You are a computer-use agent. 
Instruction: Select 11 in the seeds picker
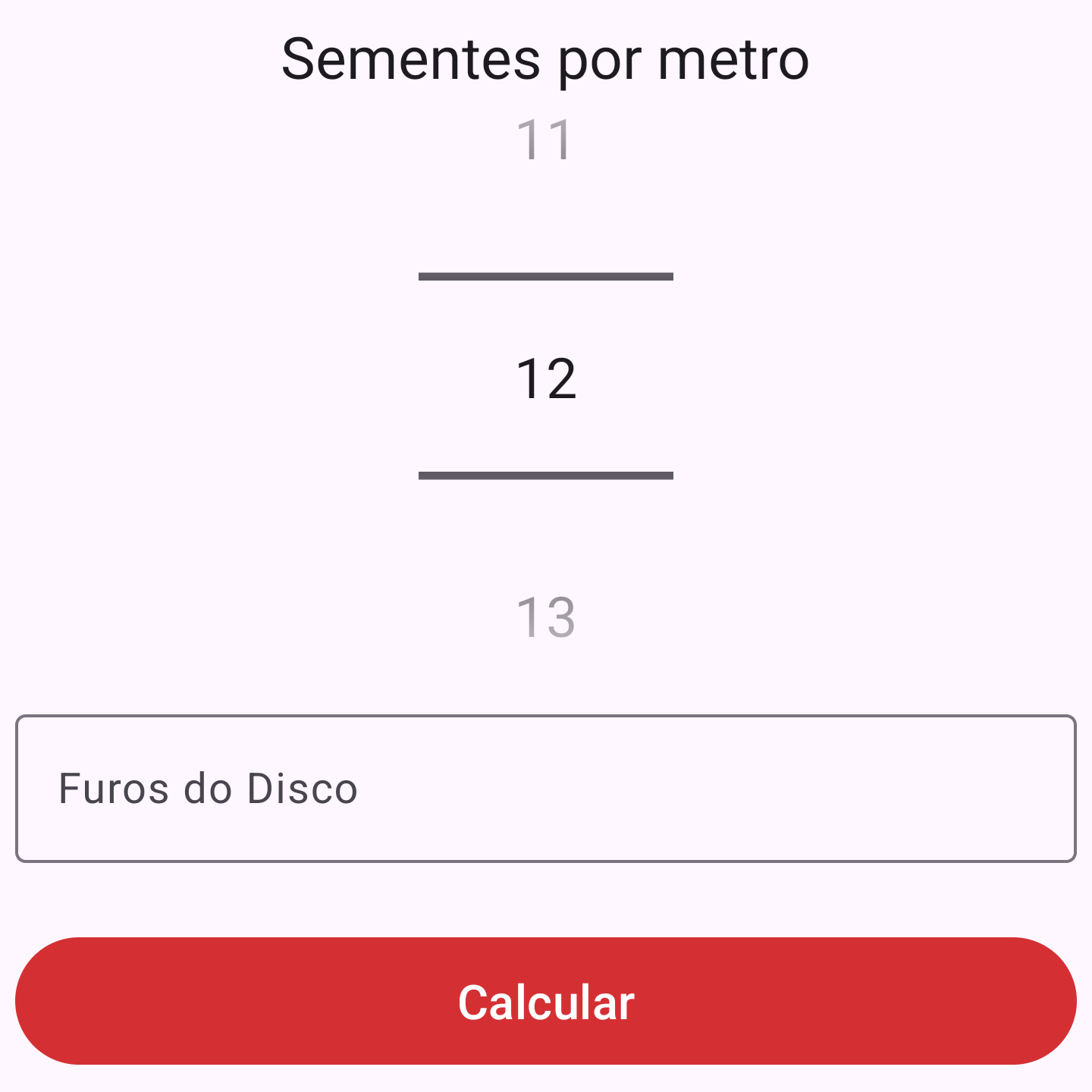545,141
